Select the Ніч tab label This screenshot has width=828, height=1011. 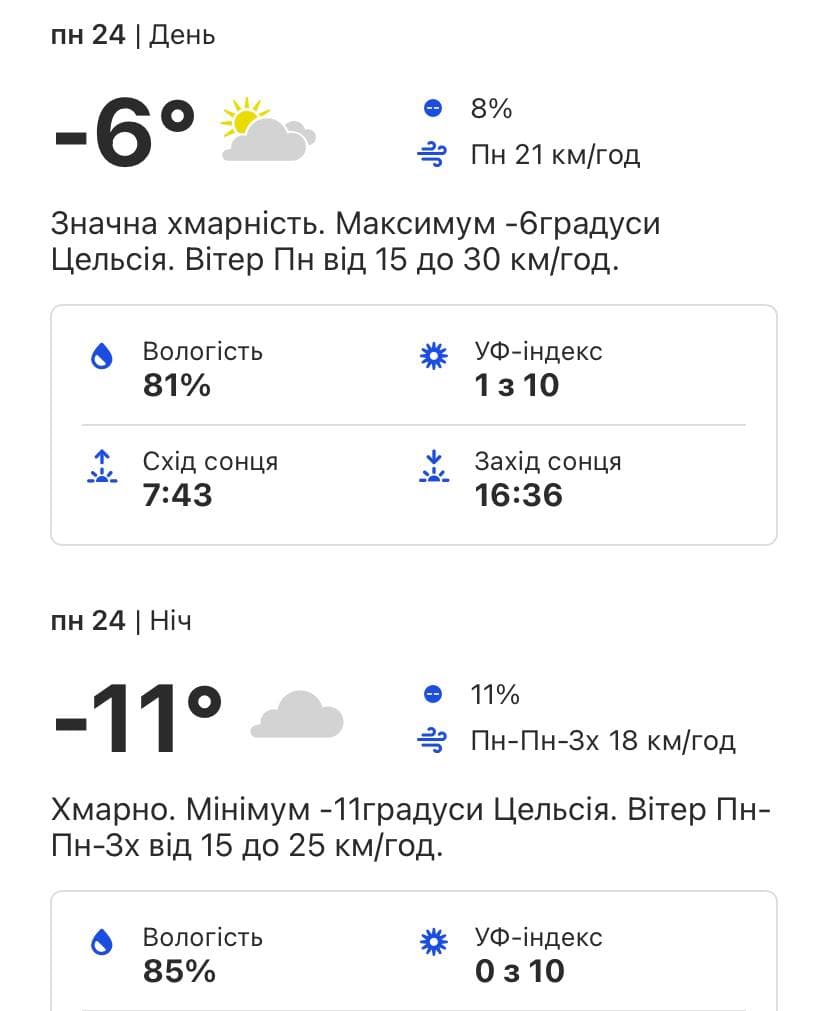pyautogui.click(x=172, y=620)
